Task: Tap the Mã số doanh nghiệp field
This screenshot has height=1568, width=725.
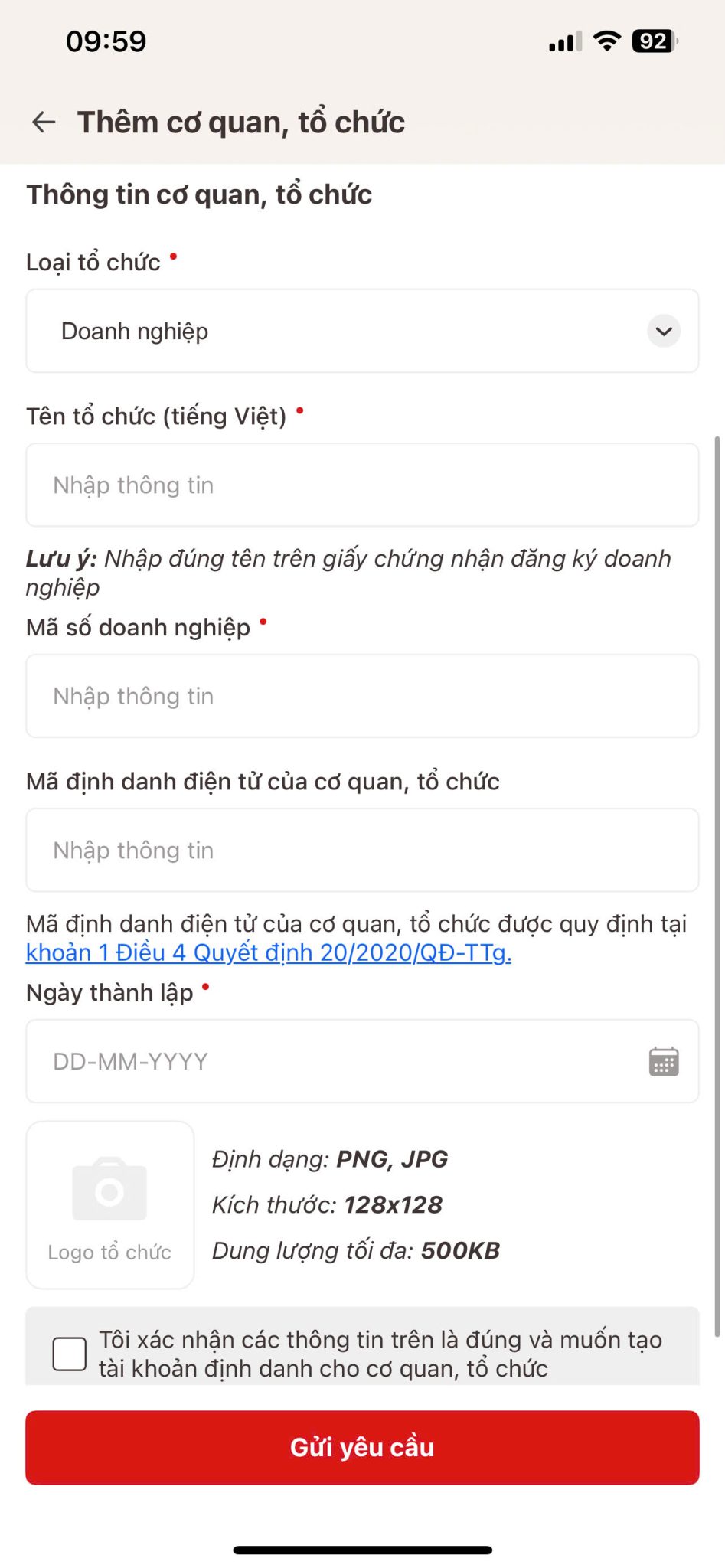Action: tap(362, 696)
